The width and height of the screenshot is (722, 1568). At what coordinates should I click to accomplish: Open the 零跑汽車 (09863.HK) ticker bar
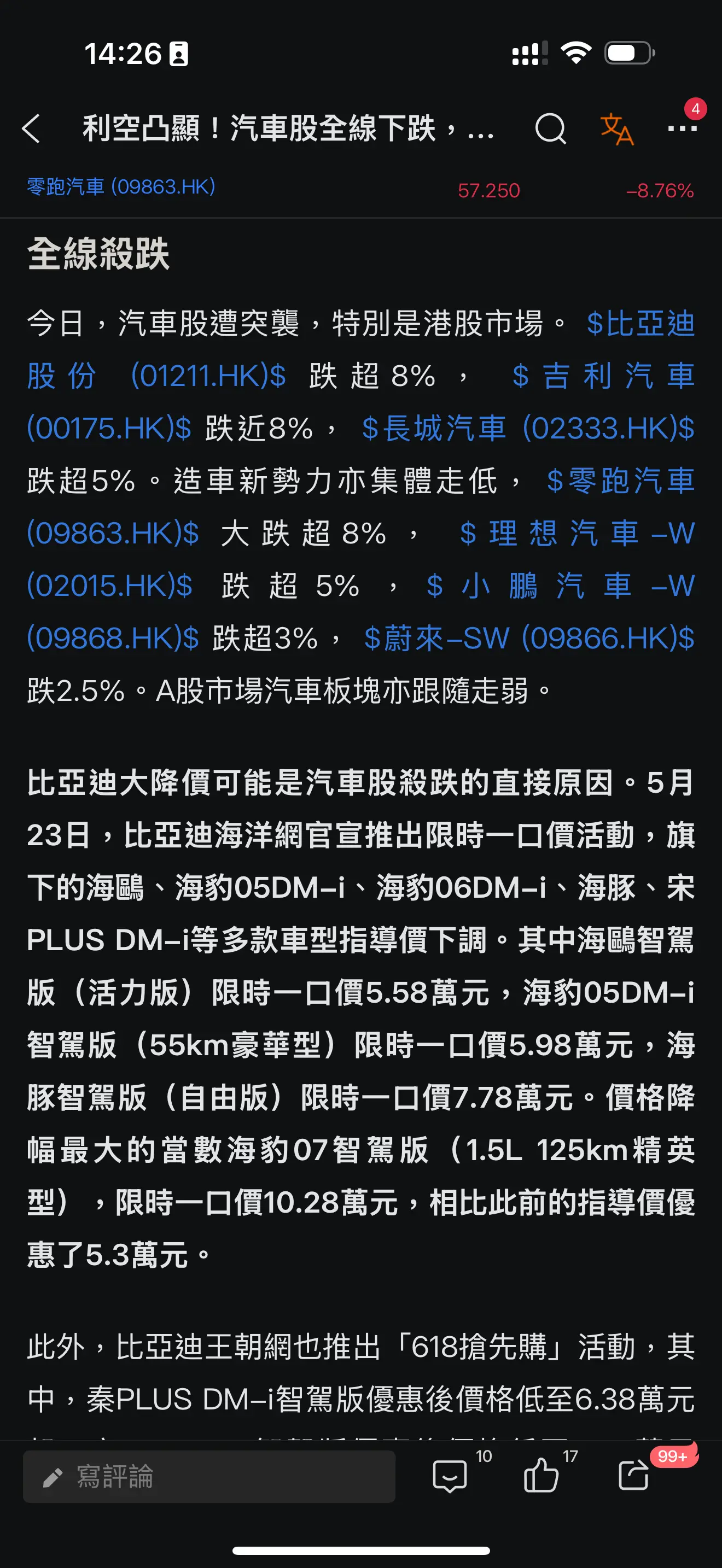[360, 189]
